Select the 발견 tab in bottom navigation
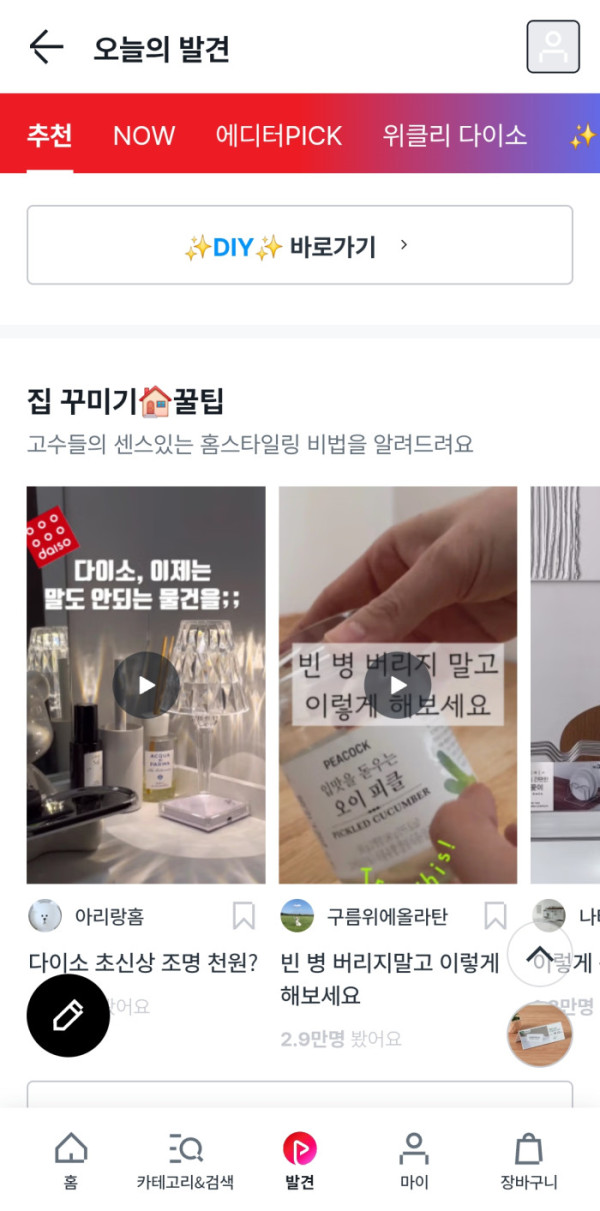Image resolution: width=600 pixels, height=1211 pixels. click(x=299, y=1160)
